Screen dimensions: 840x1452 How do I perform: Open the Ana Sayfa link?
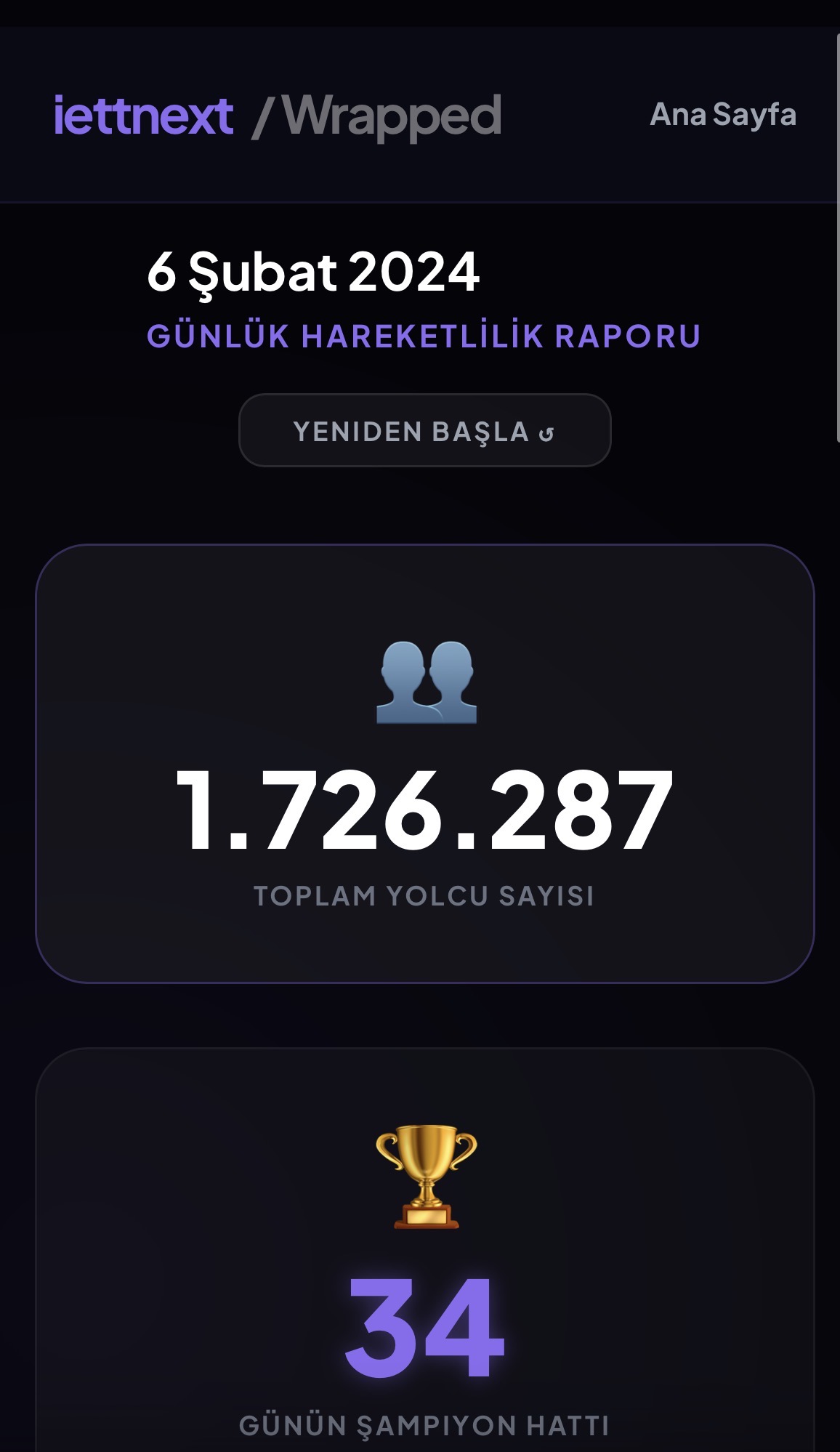click(x=722, y=115)
